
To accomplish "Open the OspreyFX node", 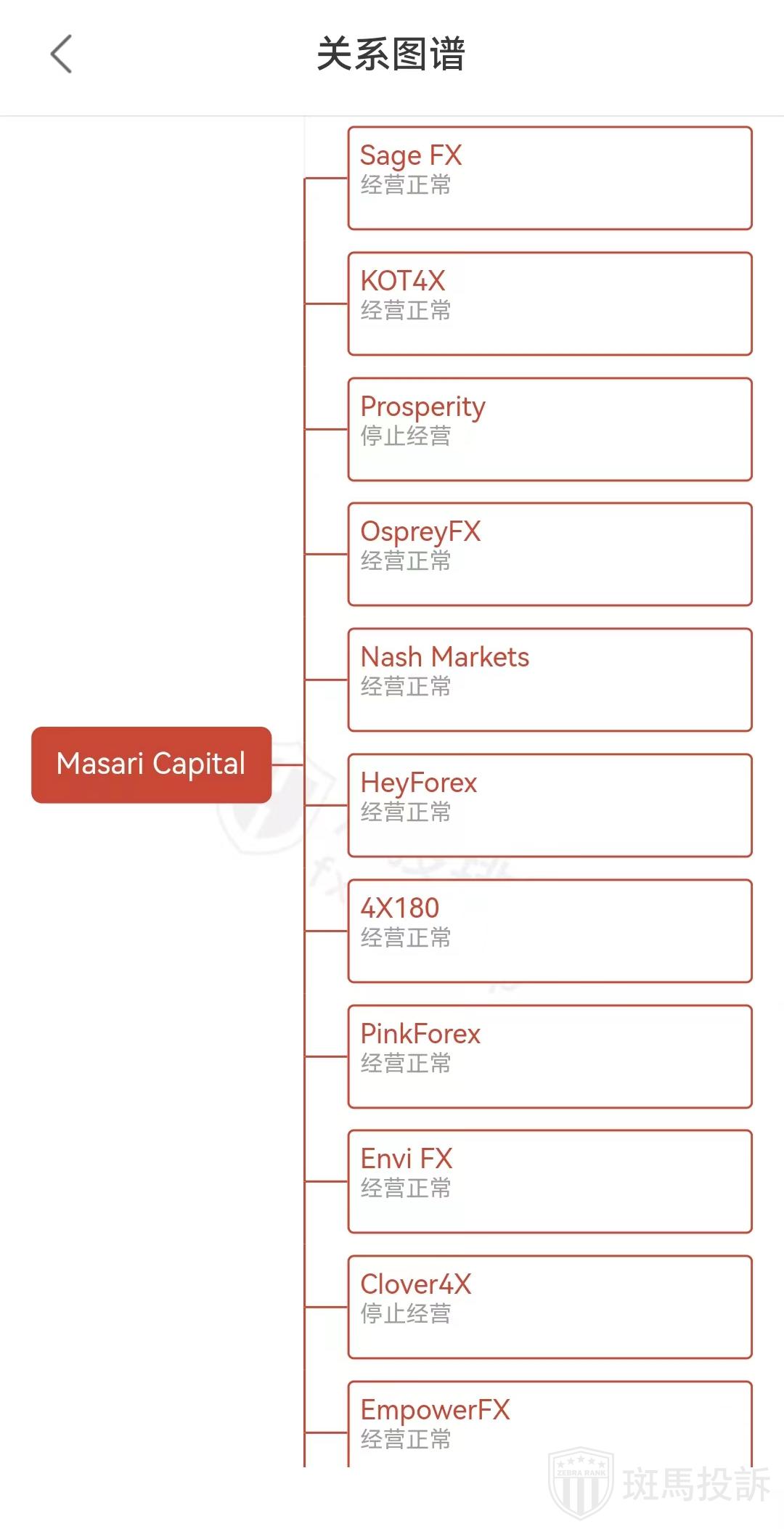I will pos(550,554).
